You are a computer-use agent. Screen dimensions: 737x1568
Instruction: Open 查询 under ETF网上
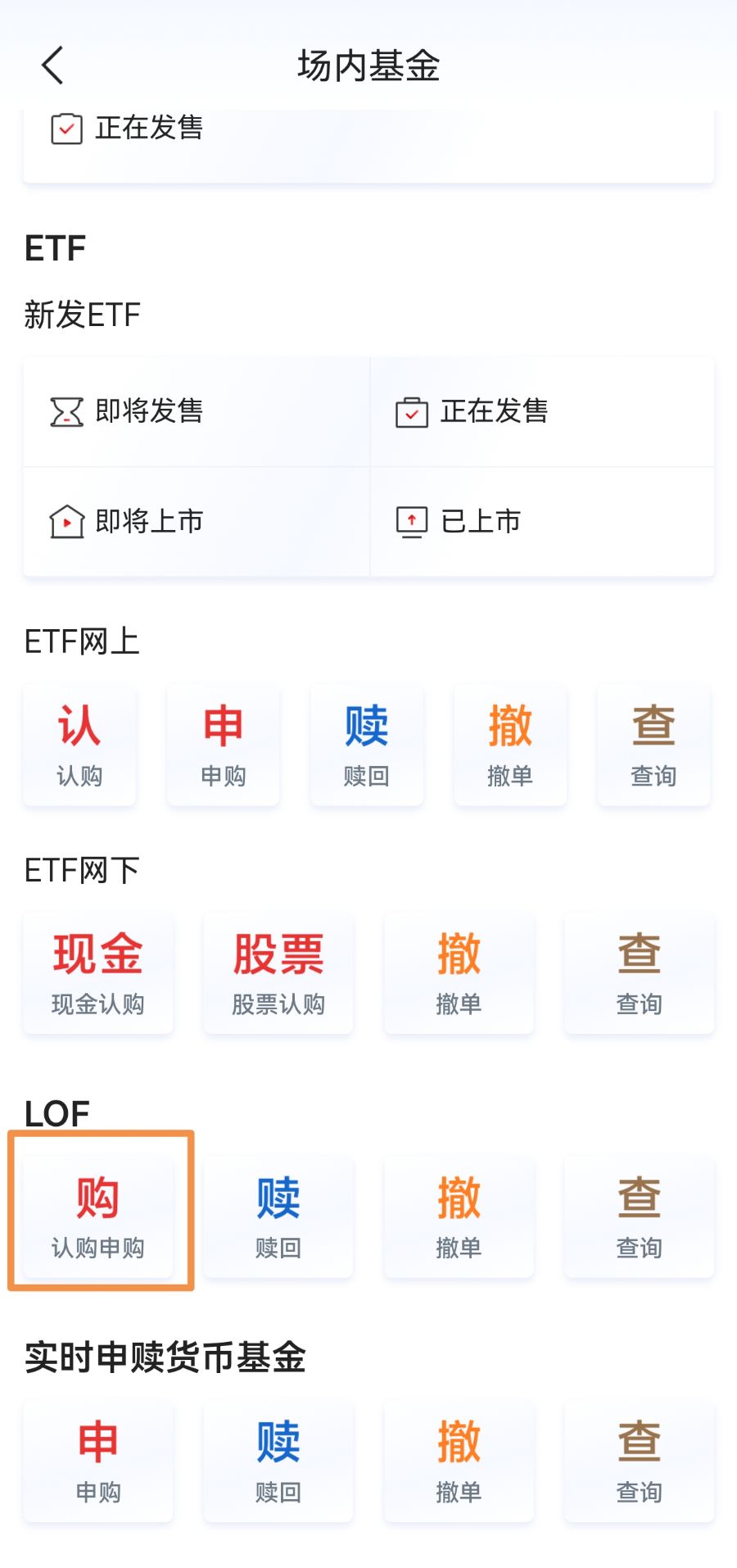click(653, 745)
